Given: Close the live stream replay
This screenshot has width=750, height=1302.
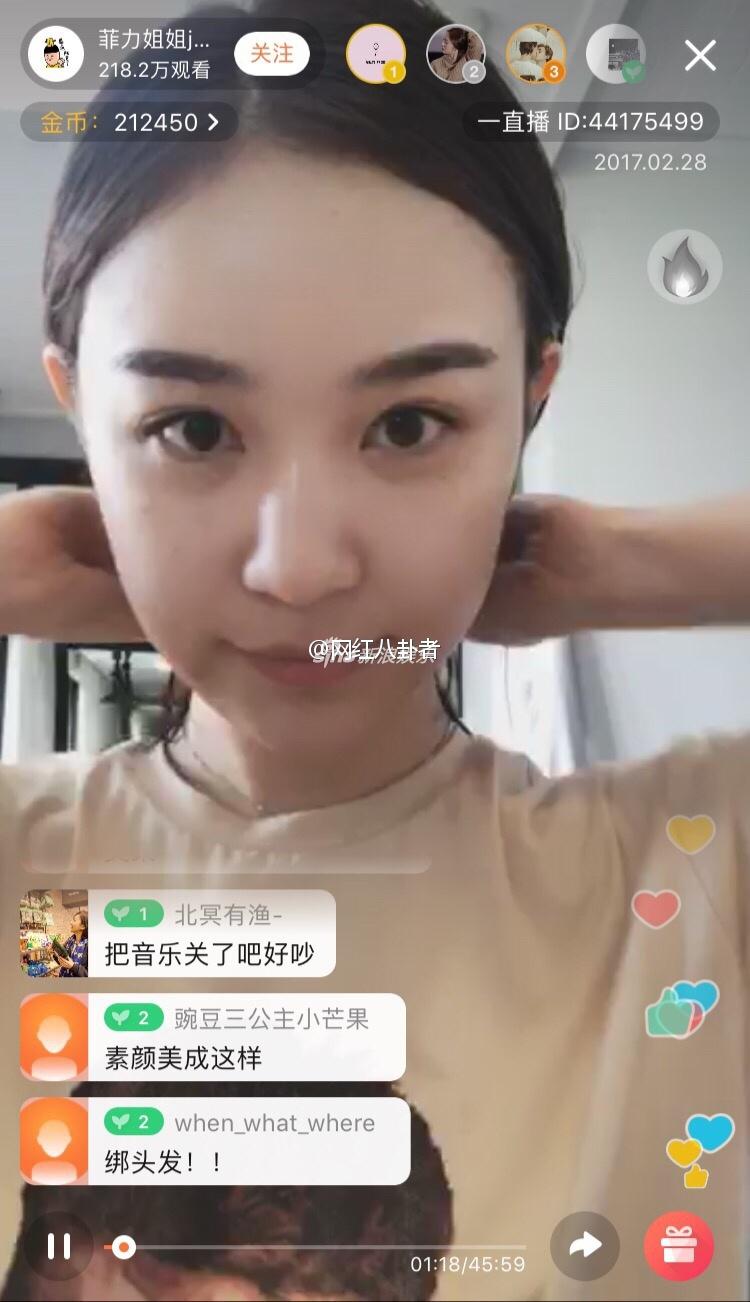Looking at the screenshot, I should [700, 55].
